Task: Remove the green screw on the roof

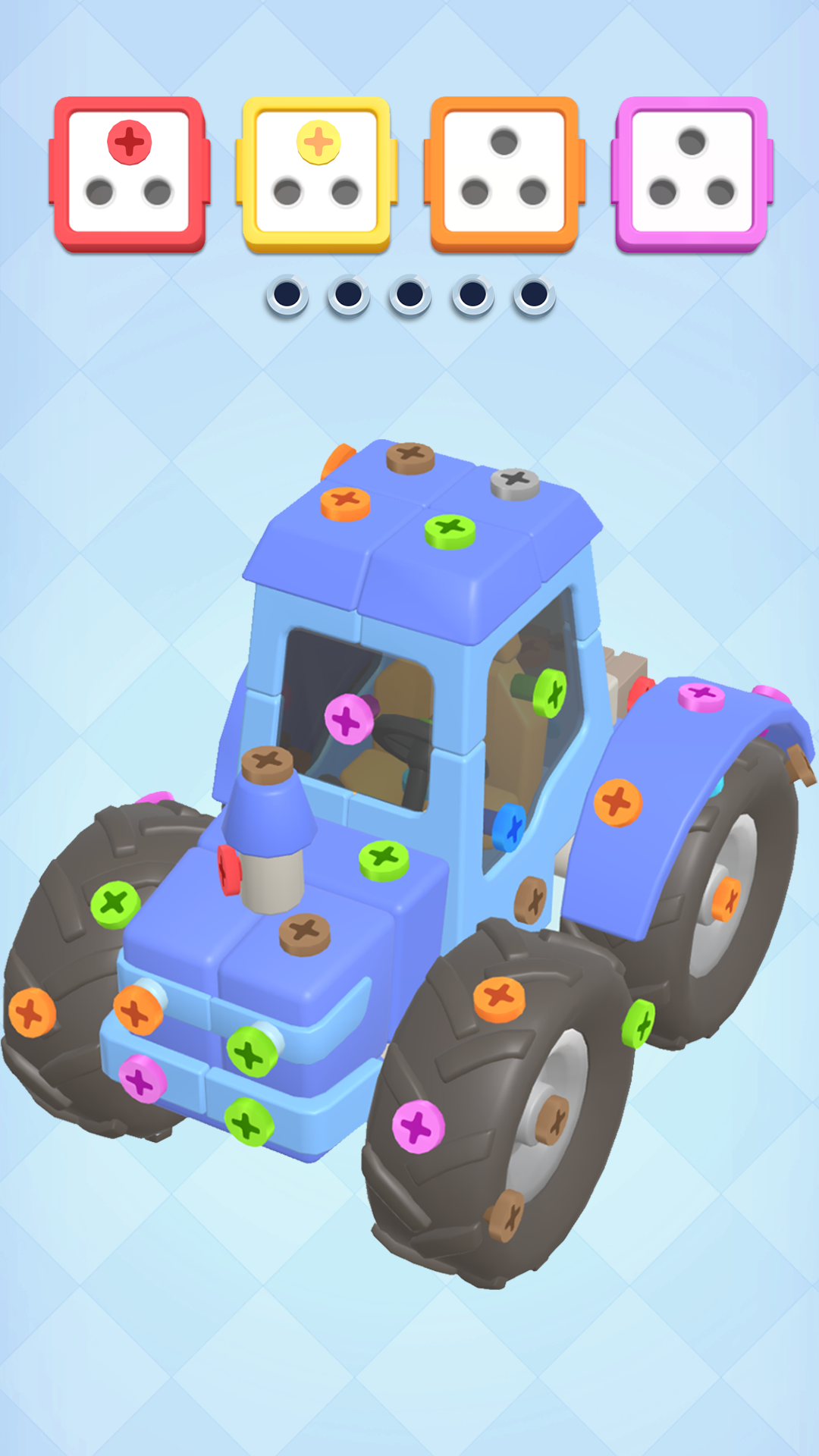Action: tap(450, 529)
